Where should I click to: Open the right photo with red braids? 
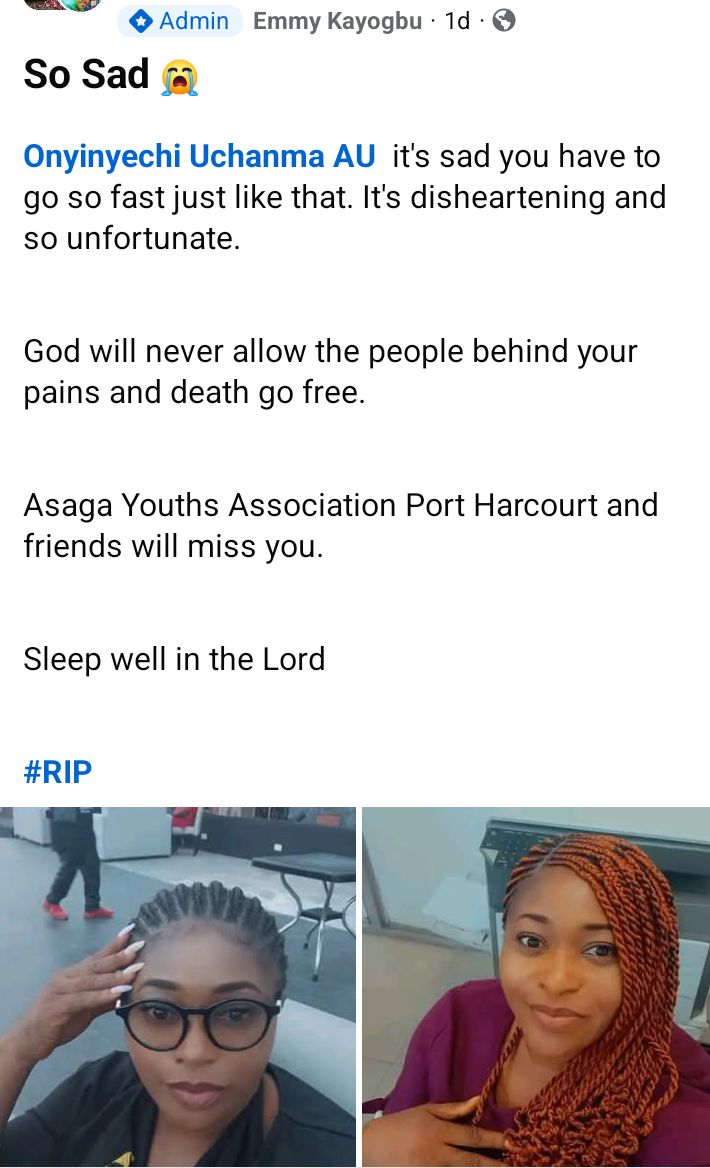click(x=536, y=986)
